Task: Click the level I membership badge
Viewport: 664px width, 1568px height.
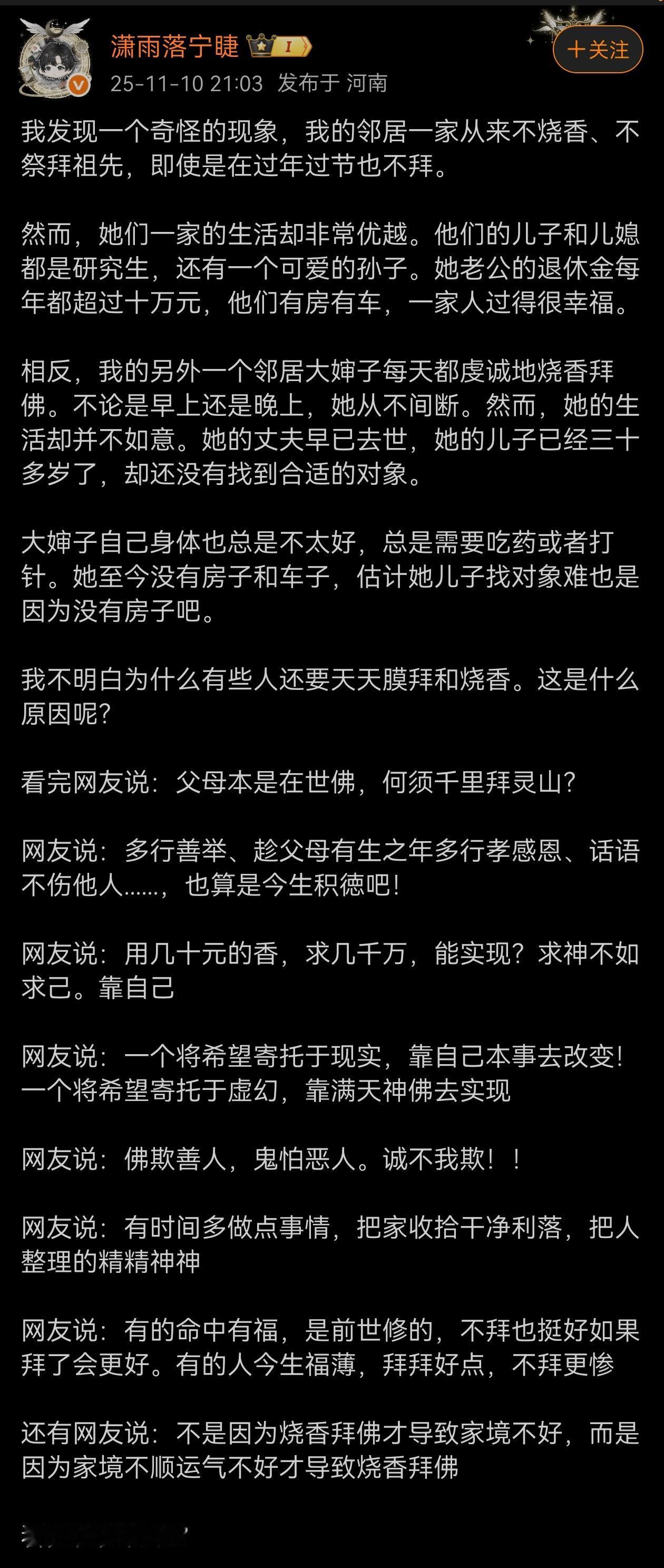Action: point(288,46)
